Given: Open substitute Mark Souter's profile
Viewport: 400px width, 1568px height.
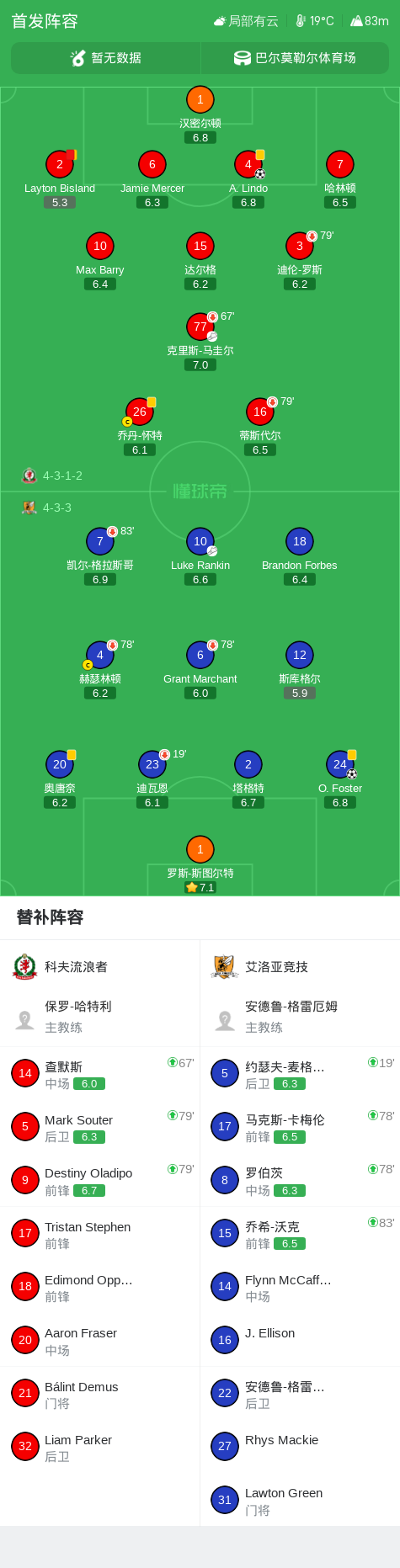Looking at the screenshot, I should 100,1127.
